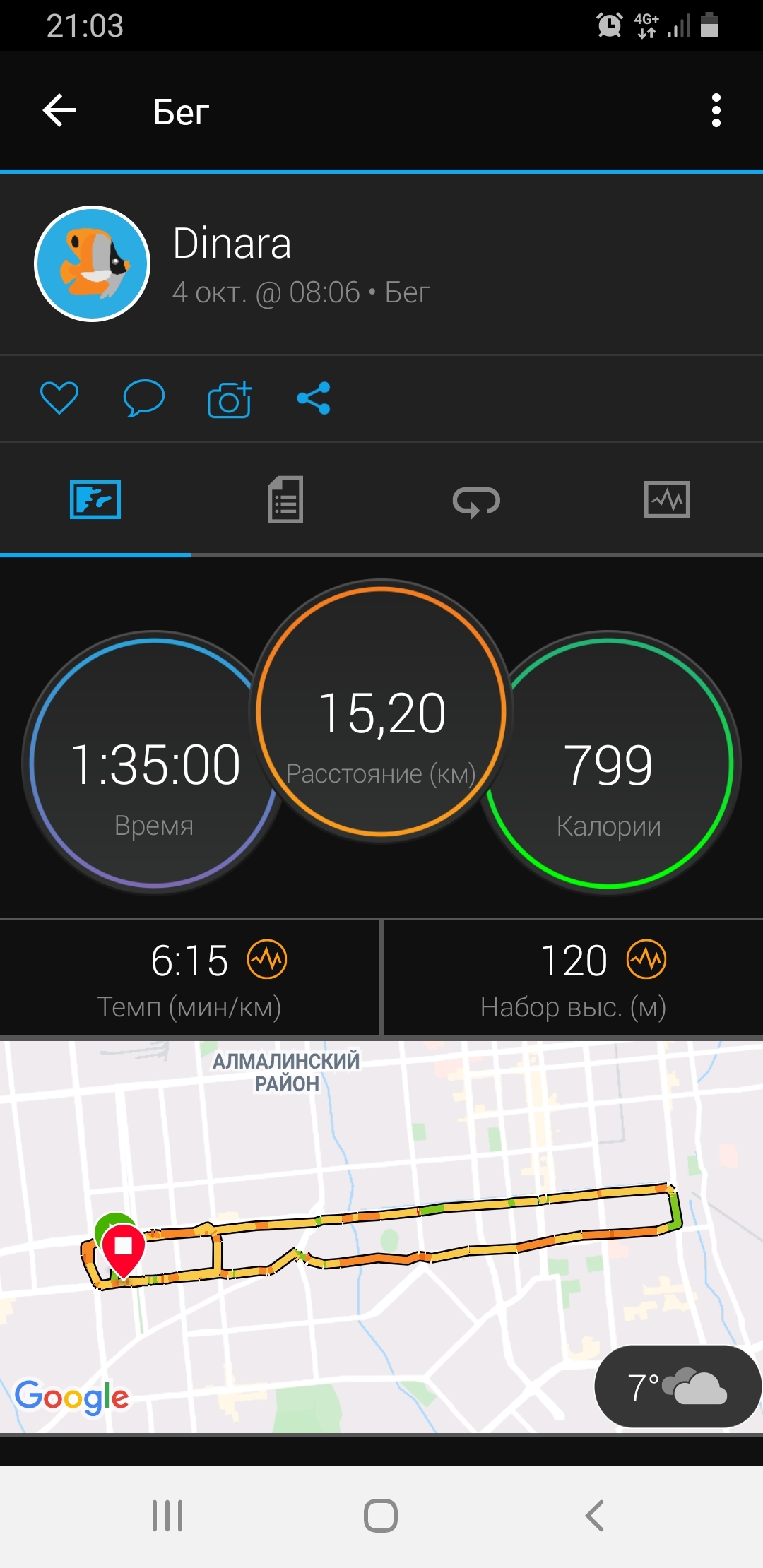Screen dimensions: 763x1568
Task: Like this run activity
Action: point(59,398)
